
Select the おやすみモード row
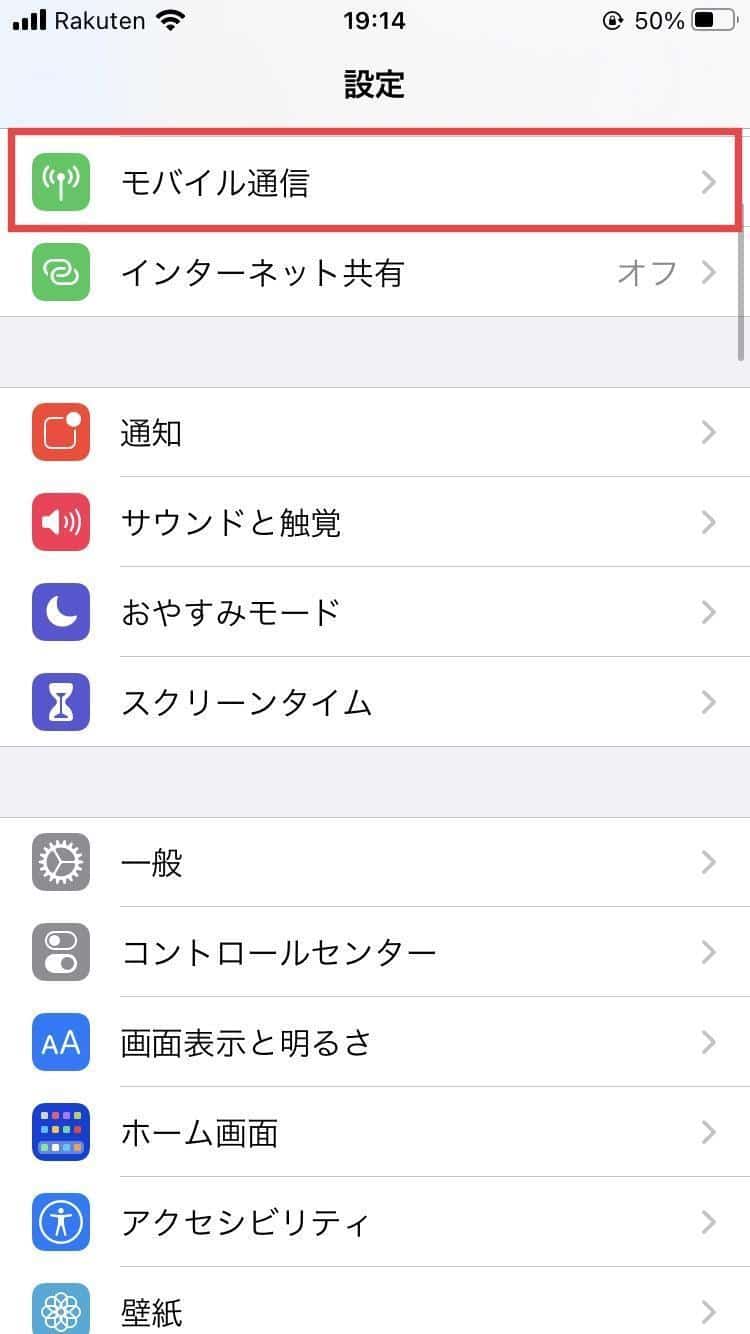tap(375, 612)
